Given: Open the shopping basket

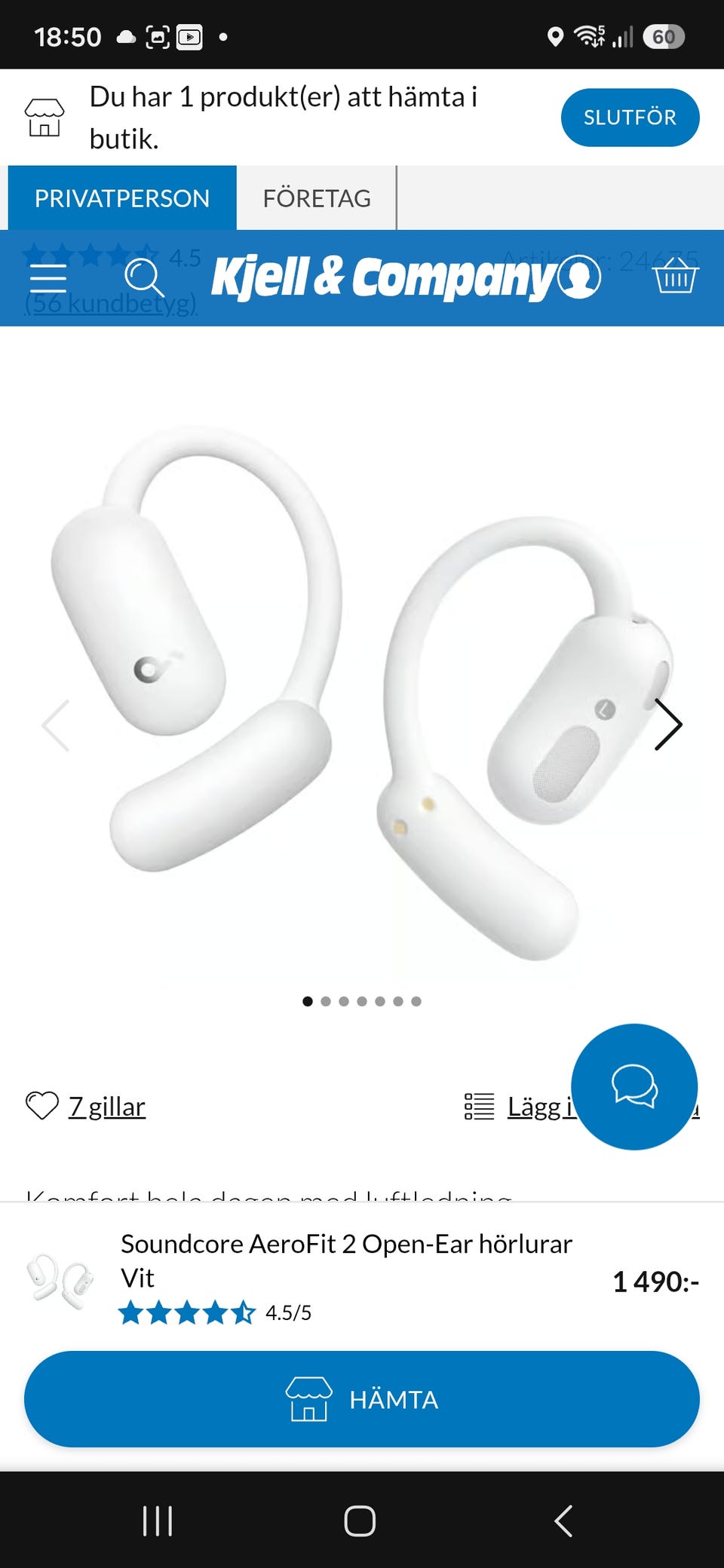Looking at the screenshot, I should tap(675, 275).
